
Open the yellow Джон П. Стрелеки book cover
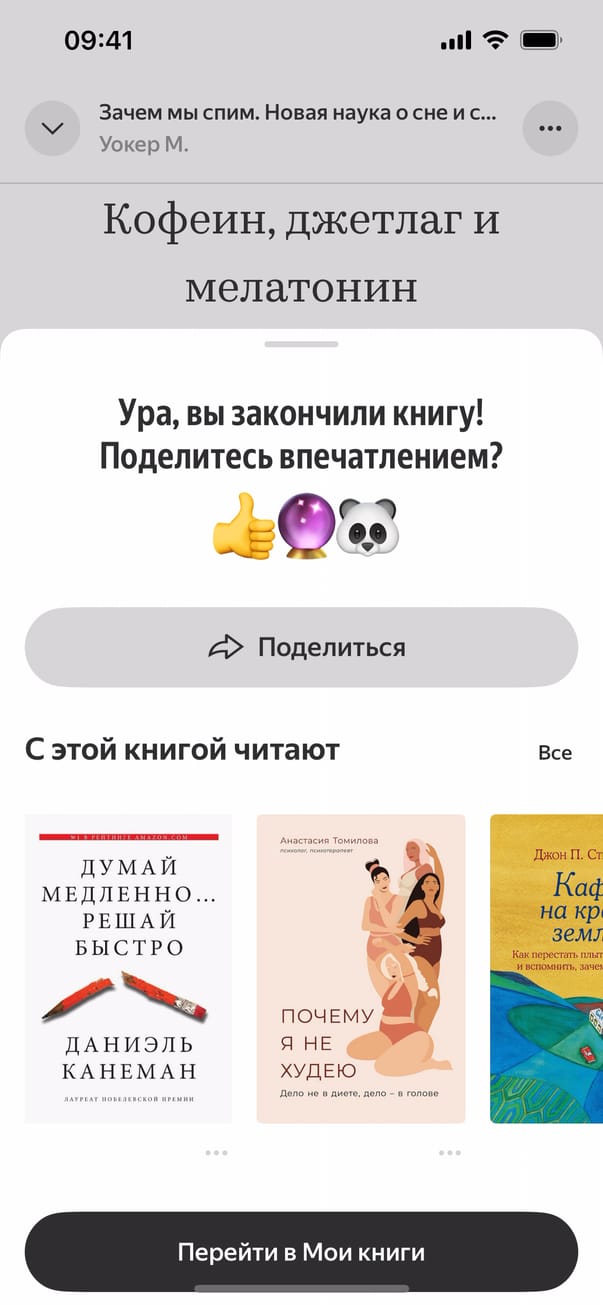click(x=546, y=968)
